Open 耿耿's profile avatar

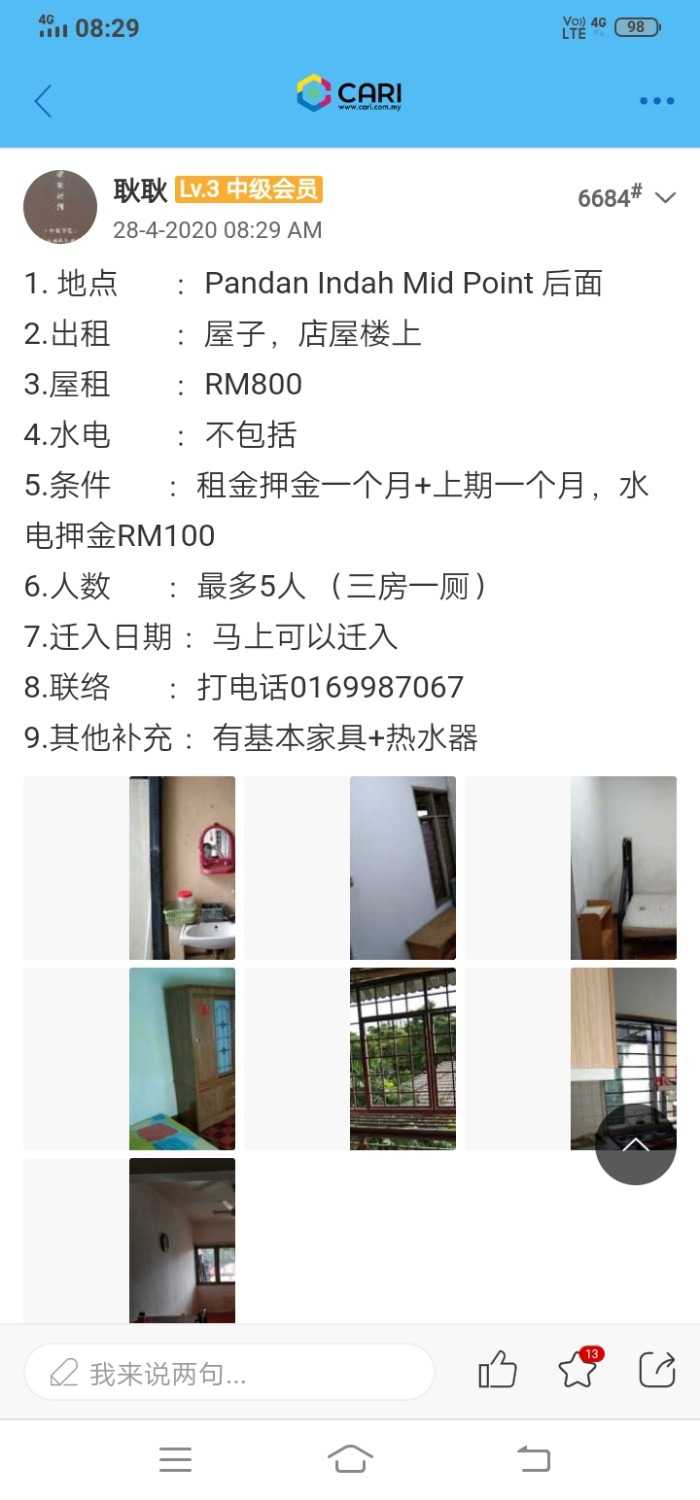coord(60,207)
